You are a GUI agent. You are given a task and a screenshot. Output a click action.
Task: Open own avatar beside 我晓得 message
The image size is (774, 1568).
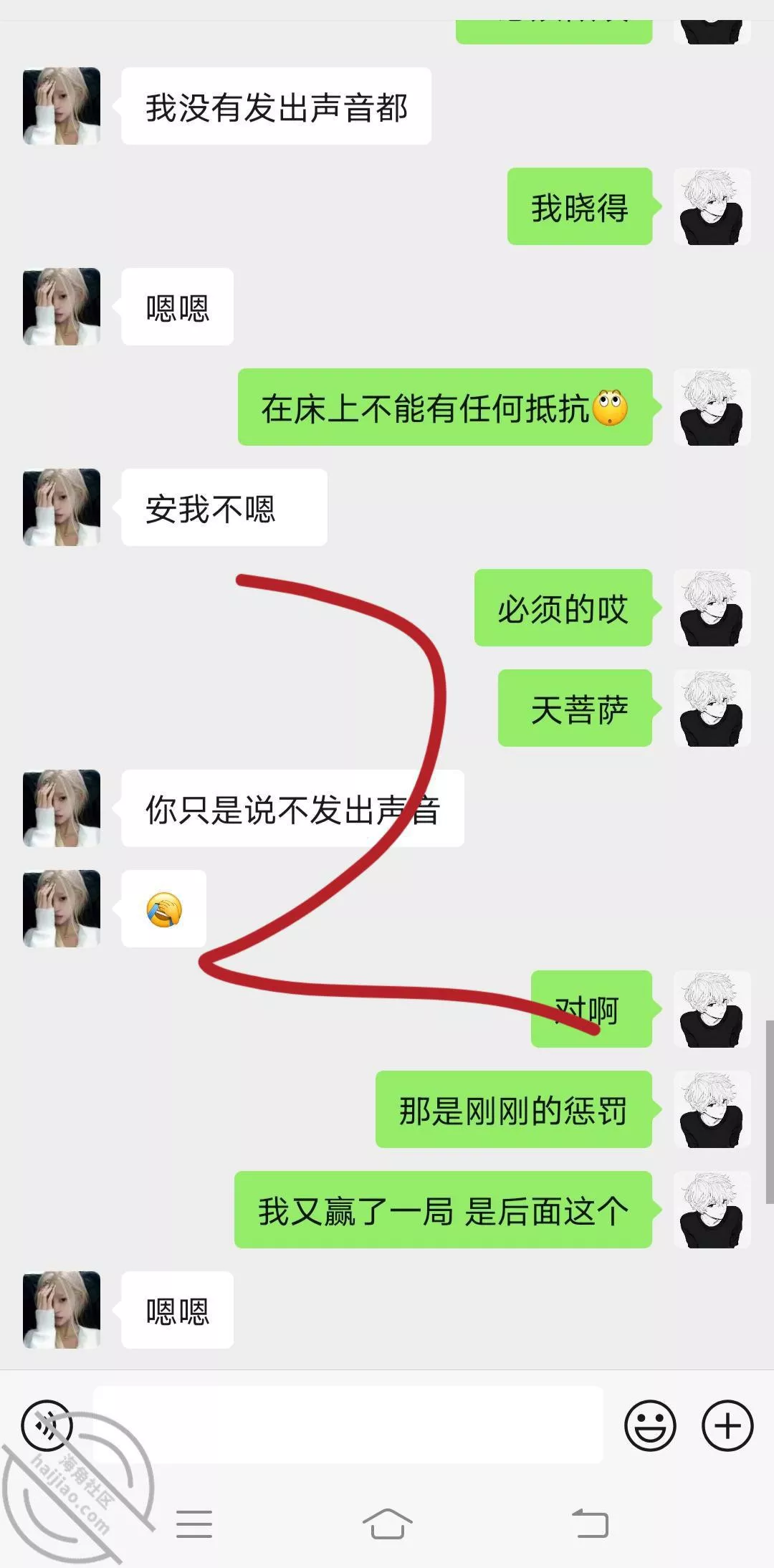712,206
